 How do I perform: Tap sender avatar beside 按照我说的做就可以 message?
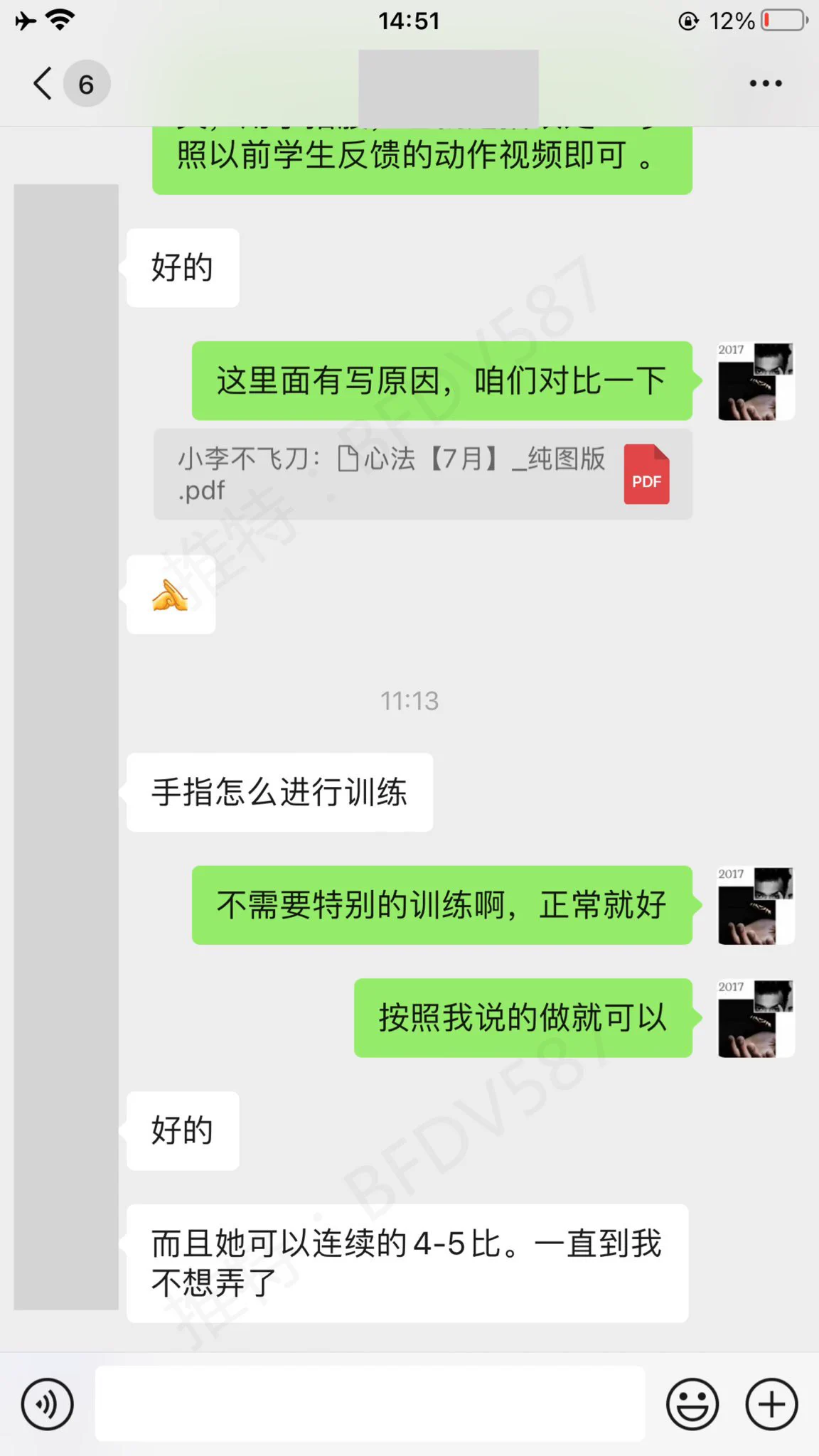(755, 1018)
